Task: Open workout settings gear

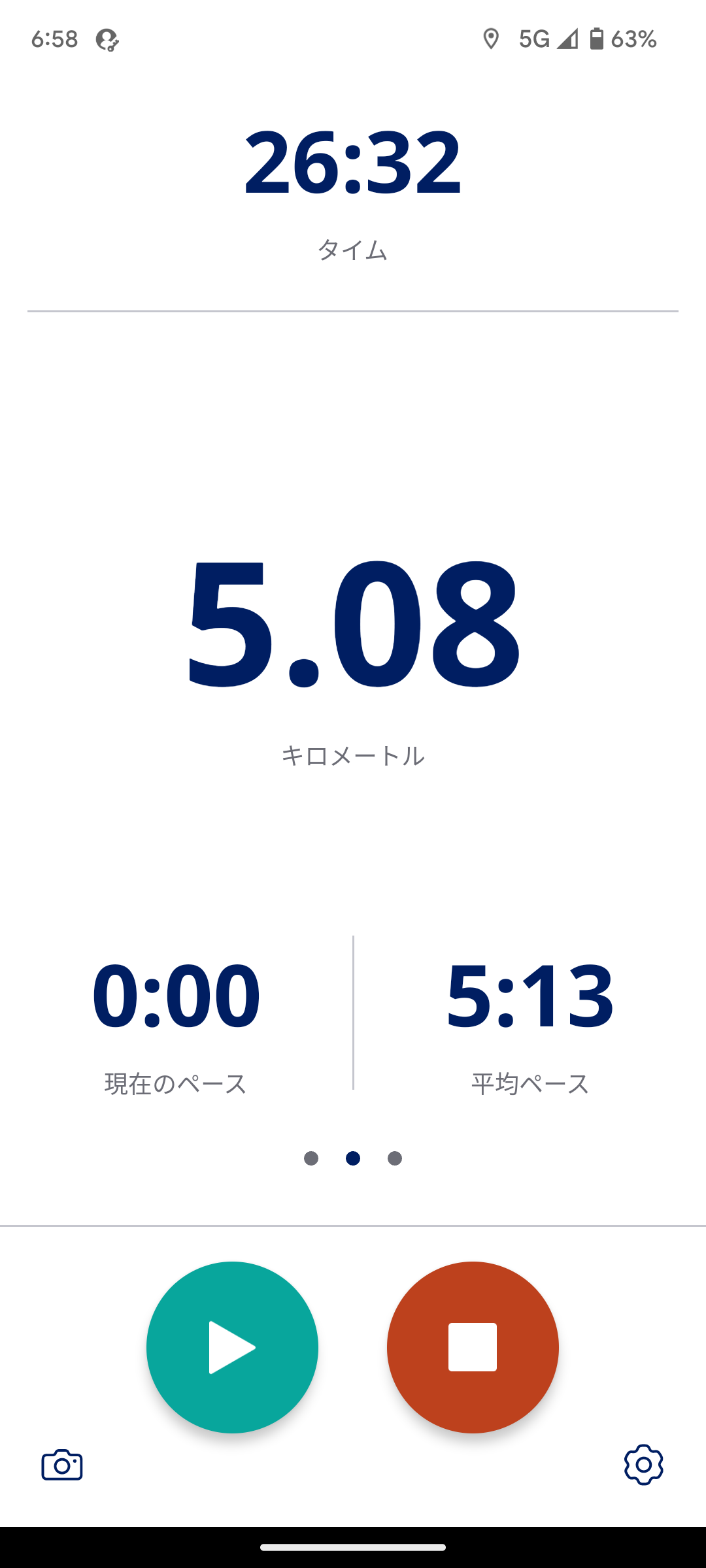Action: [643, 1465]
